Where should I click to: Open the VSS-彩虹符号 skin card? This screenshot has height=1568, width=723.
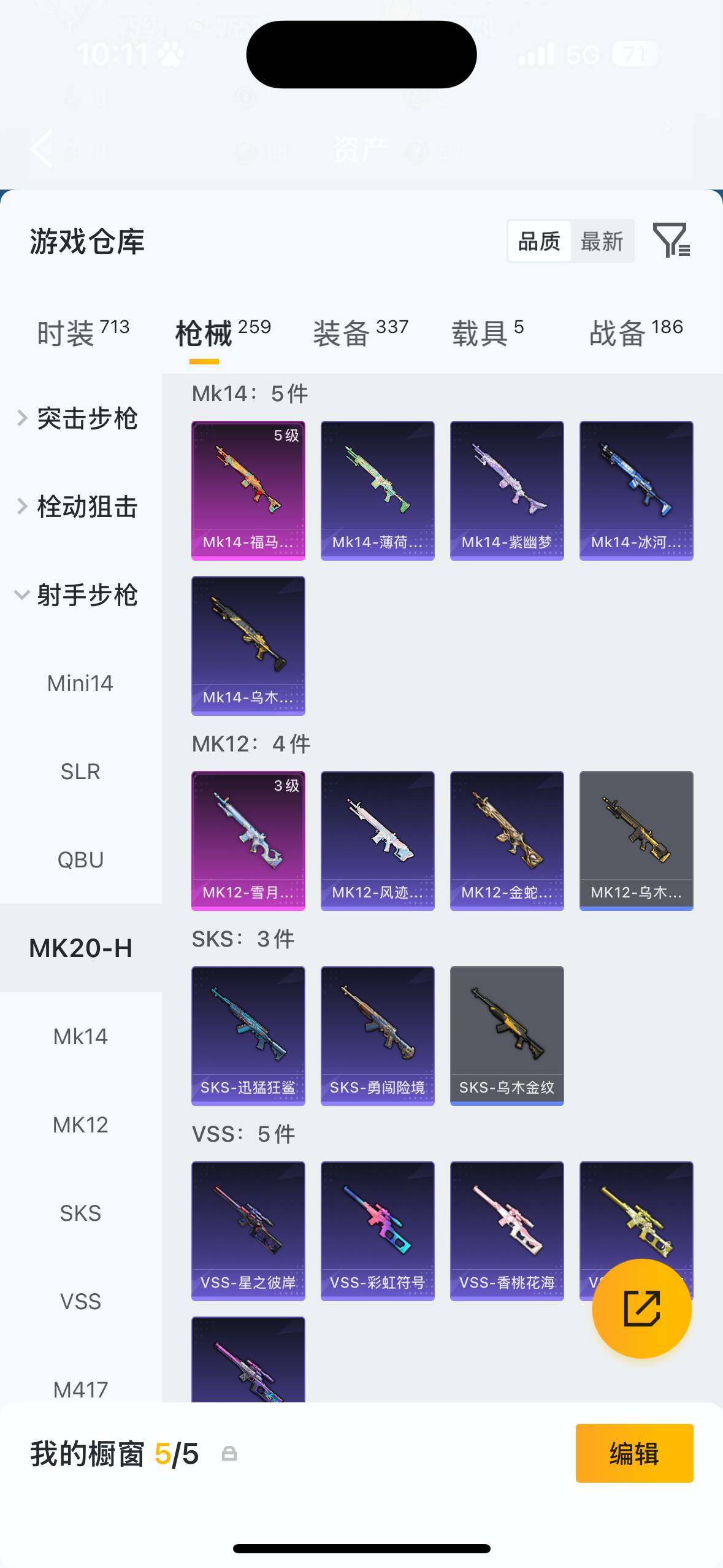[x=377, y=1231]
